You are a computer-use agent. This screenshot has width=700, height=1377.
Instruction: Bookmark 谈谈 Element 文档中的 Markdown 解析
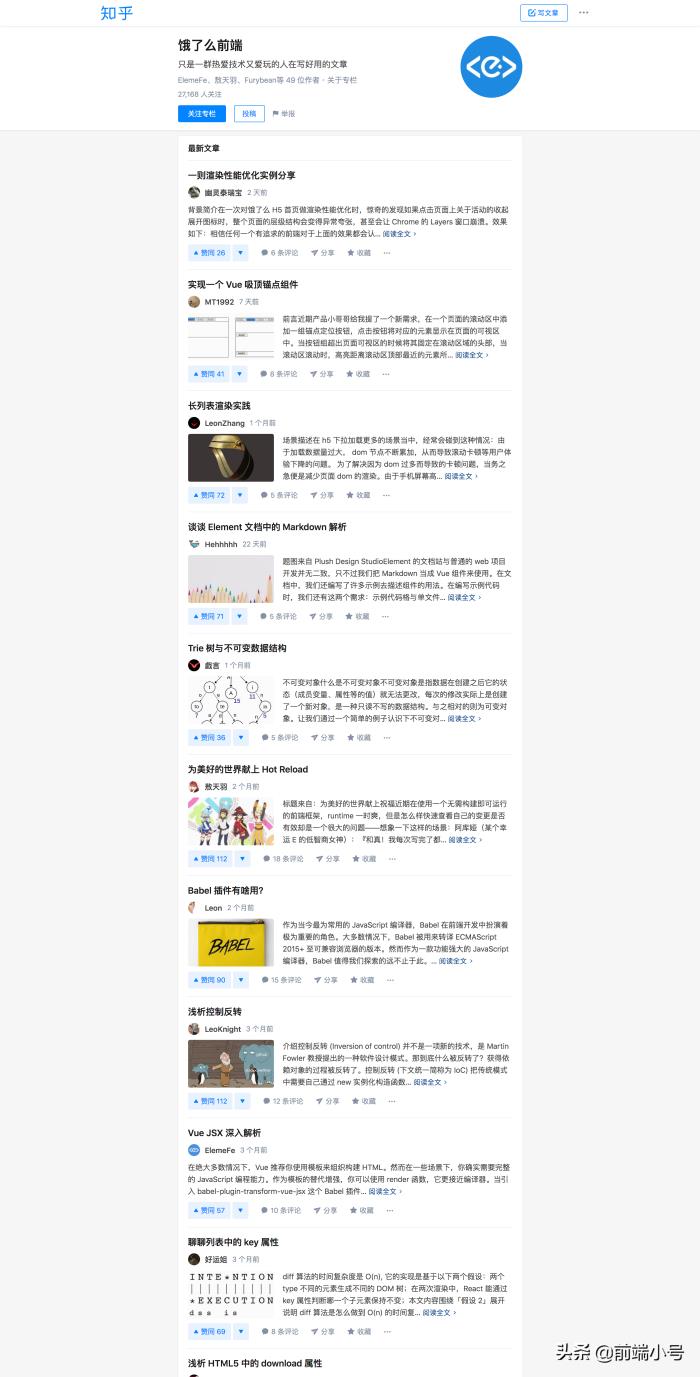tap(357, 616)
